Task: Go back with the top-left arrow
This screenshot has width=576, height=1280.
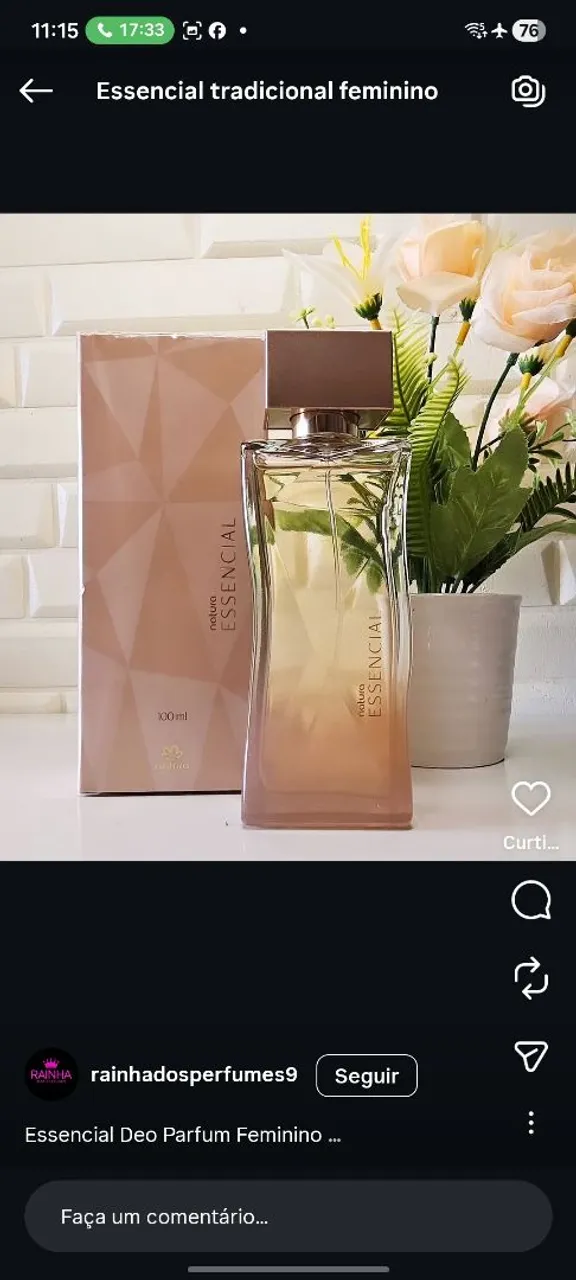Action: 36,91
